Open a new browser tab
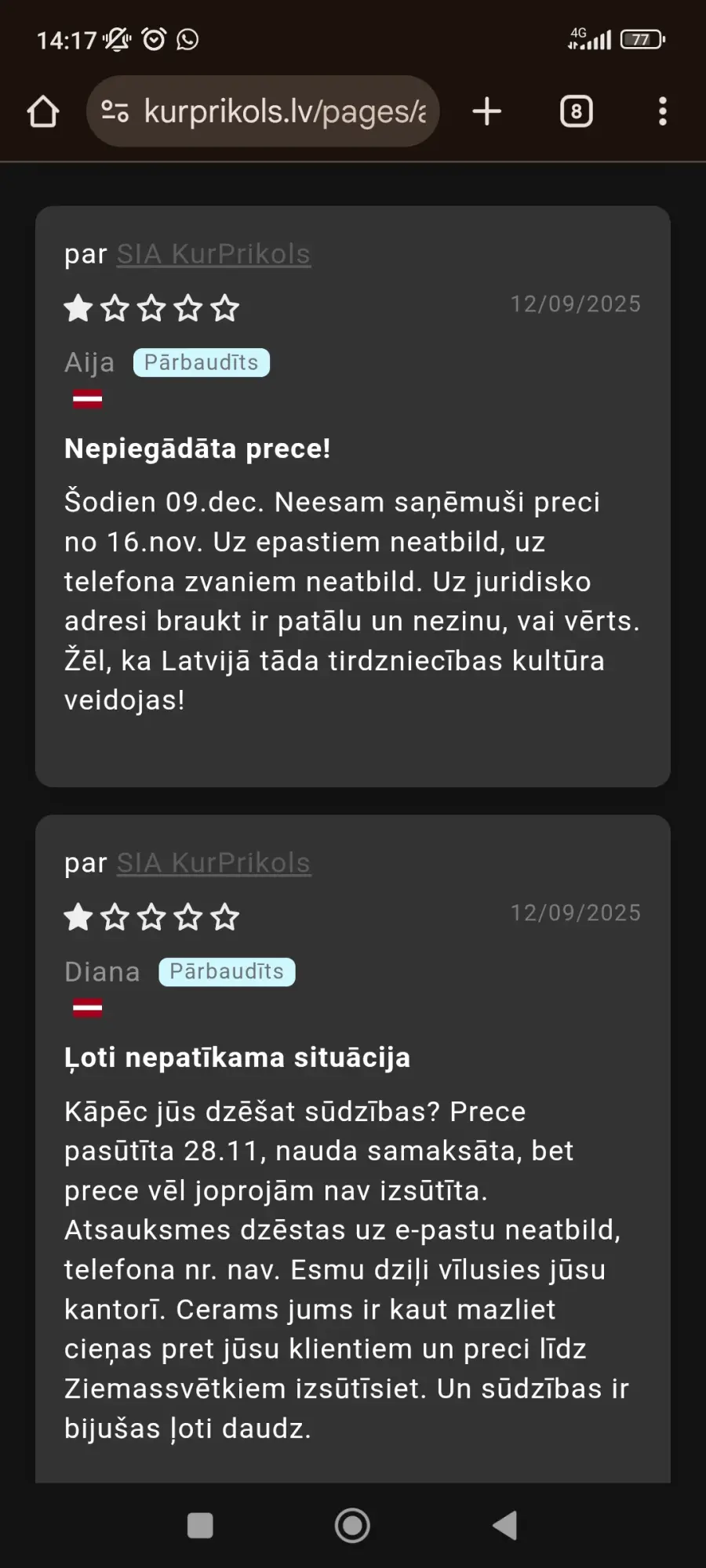Image resolution: width=706 pixels, height=1568 pixels. 487,111
